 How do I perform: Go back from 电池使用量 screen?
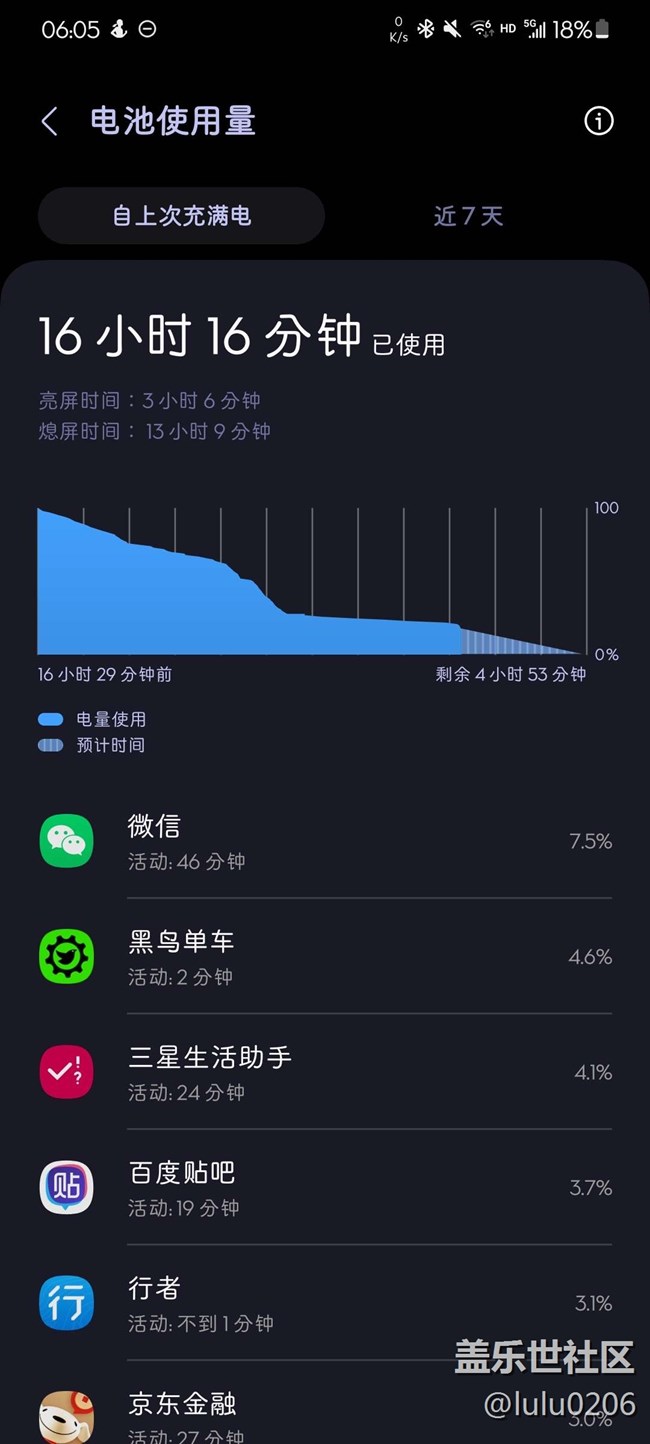(49, 121)
